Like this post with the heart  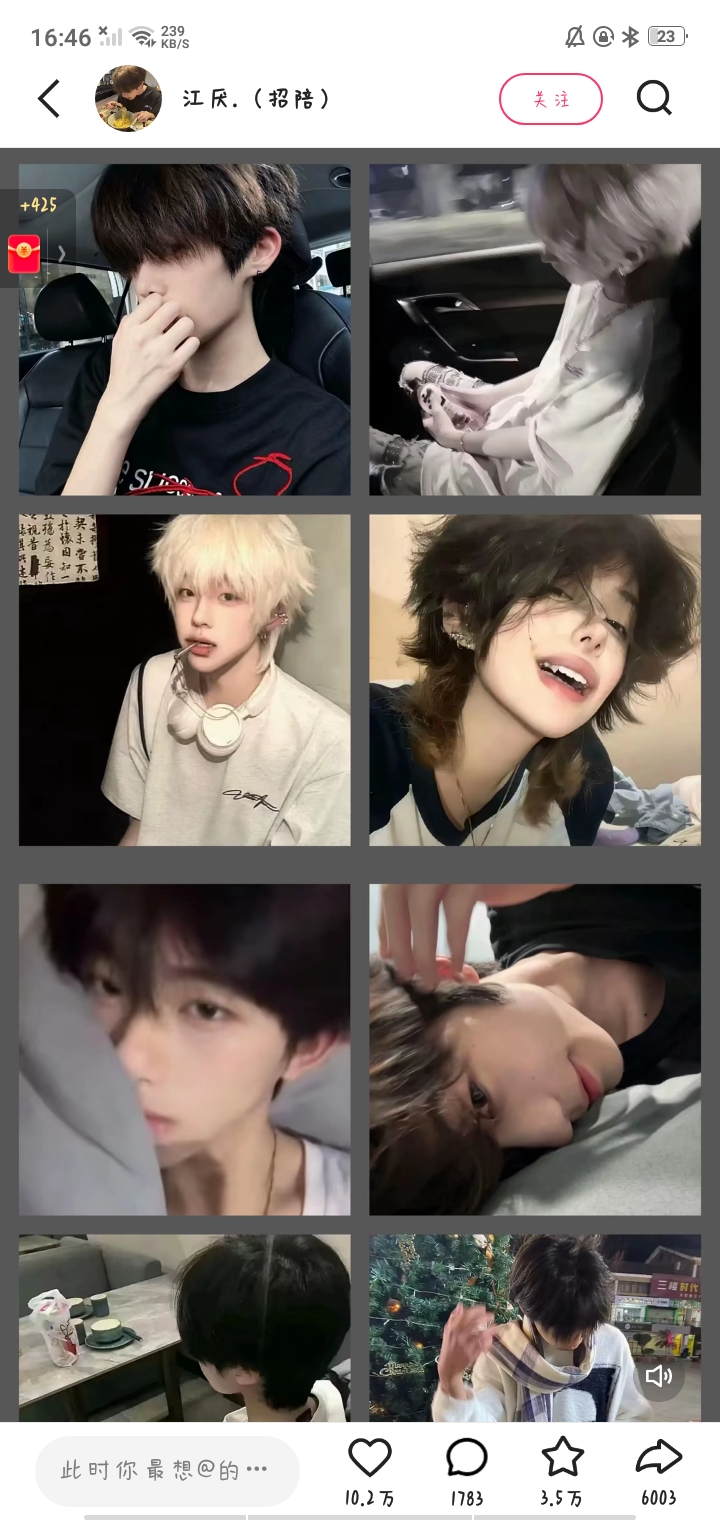point(370,1459)
